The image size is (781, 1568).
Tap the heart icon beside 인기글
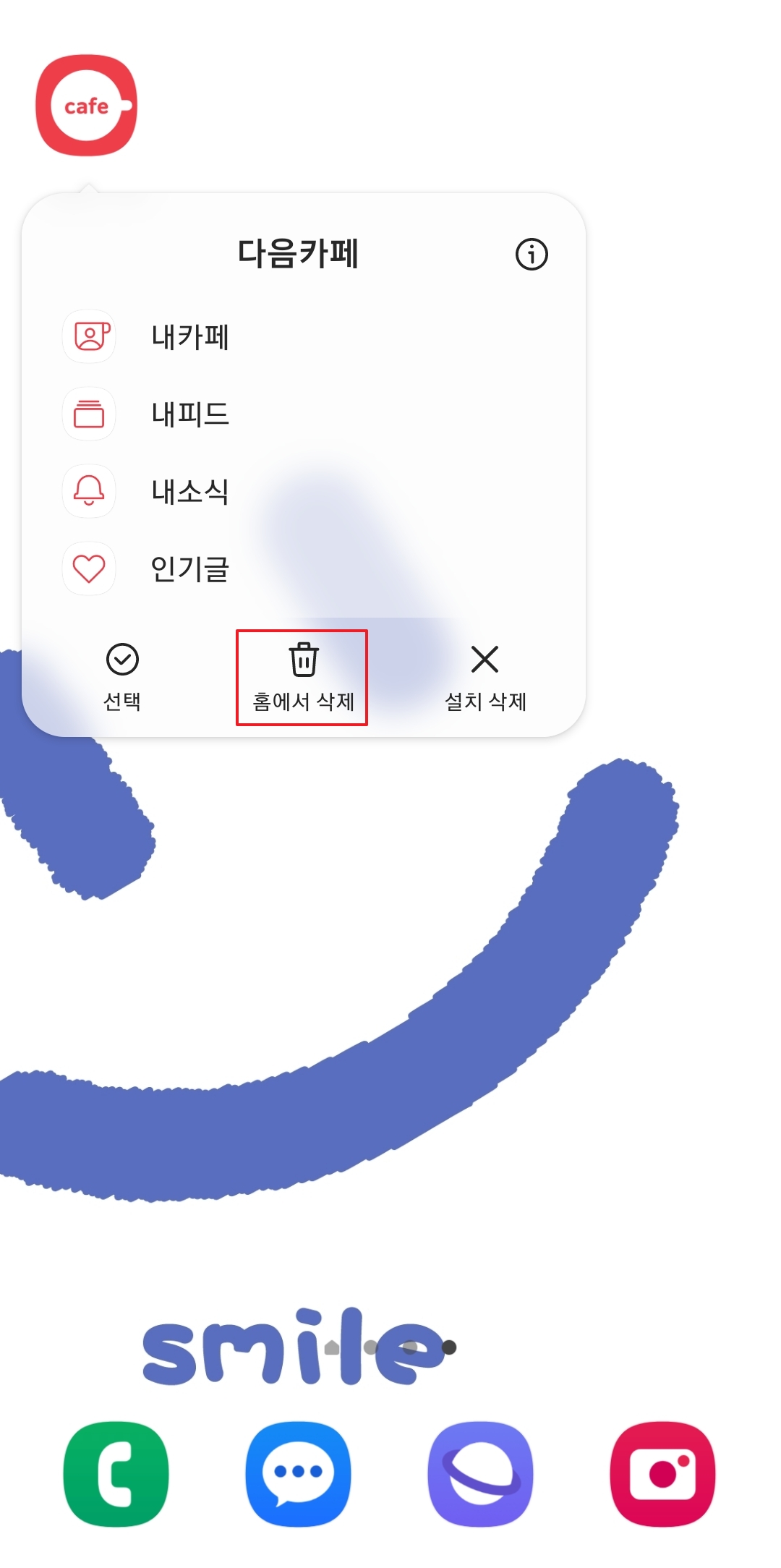coord(88,569)
